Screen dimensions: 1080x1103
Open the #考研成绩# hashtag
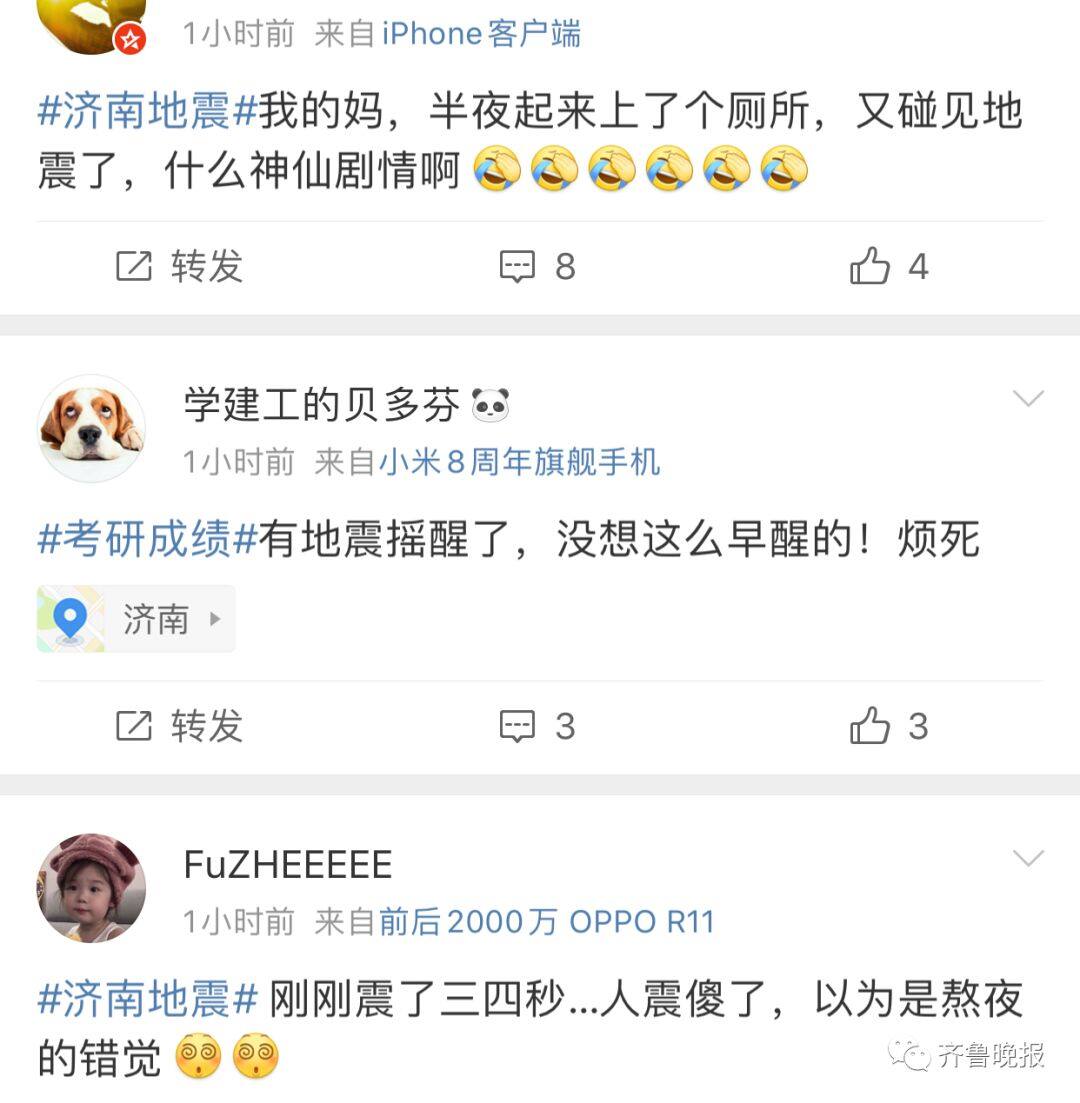(147, 540)
